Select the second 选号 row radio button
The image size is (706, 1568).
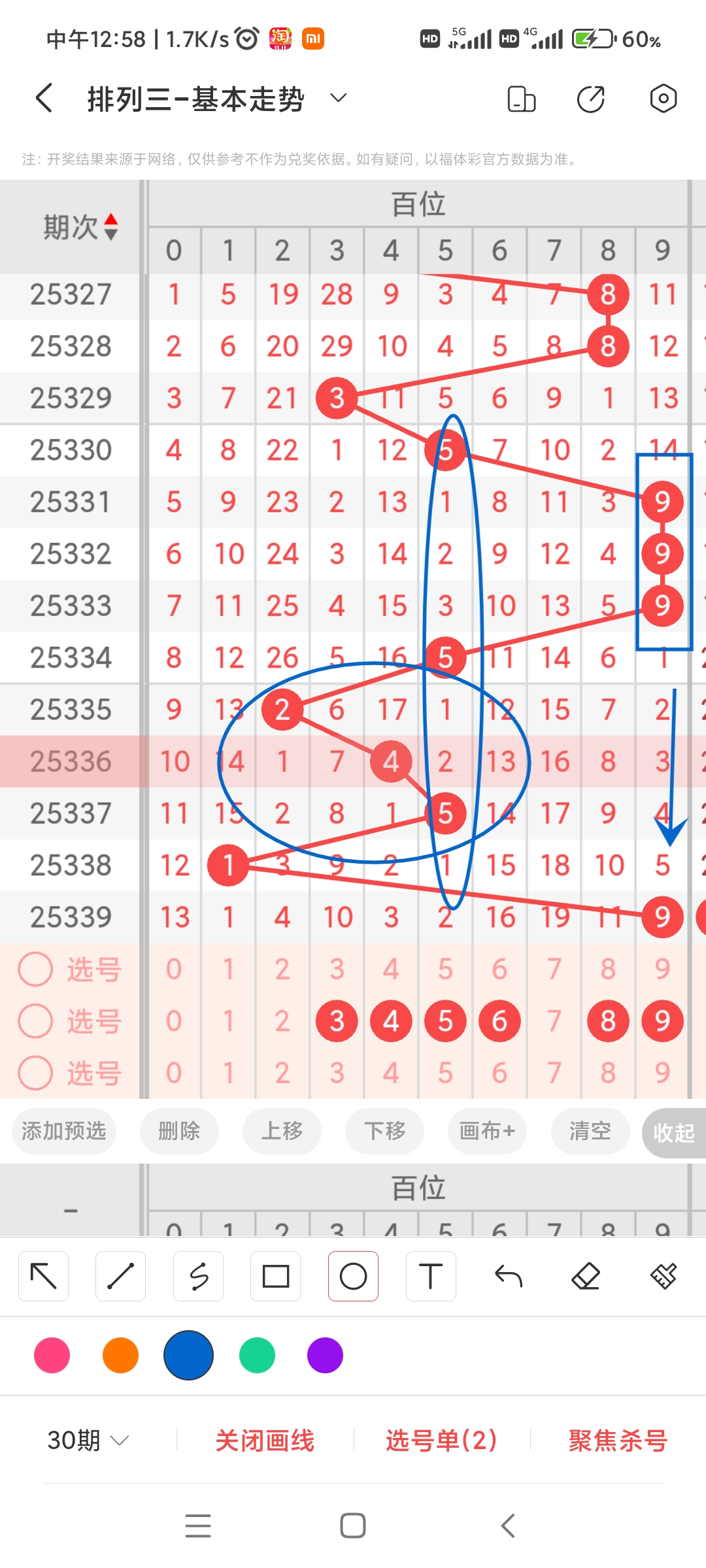click(x=35, y=1021)
